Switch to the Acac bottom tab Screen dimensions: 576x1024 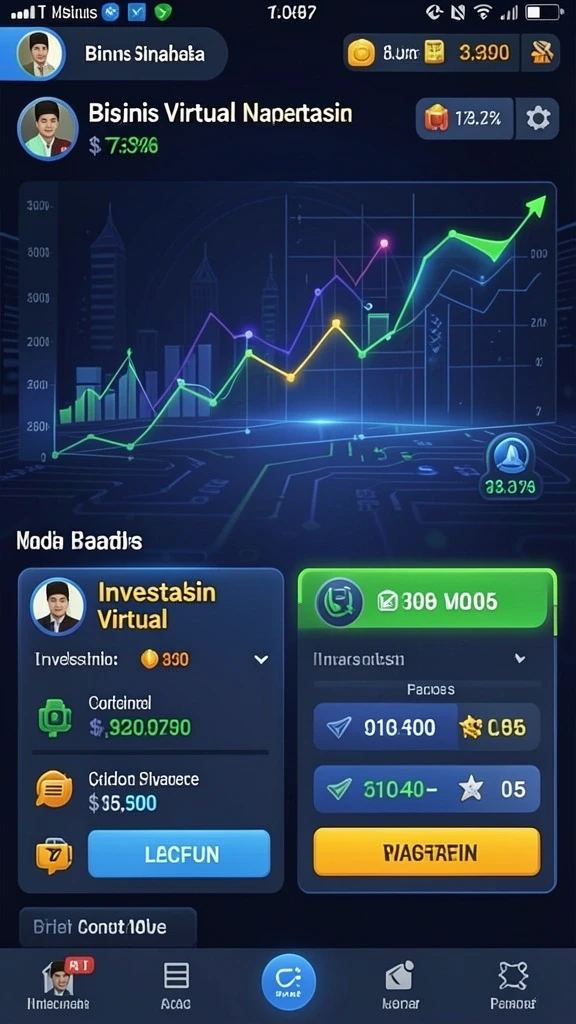click(x=175, y=985)
